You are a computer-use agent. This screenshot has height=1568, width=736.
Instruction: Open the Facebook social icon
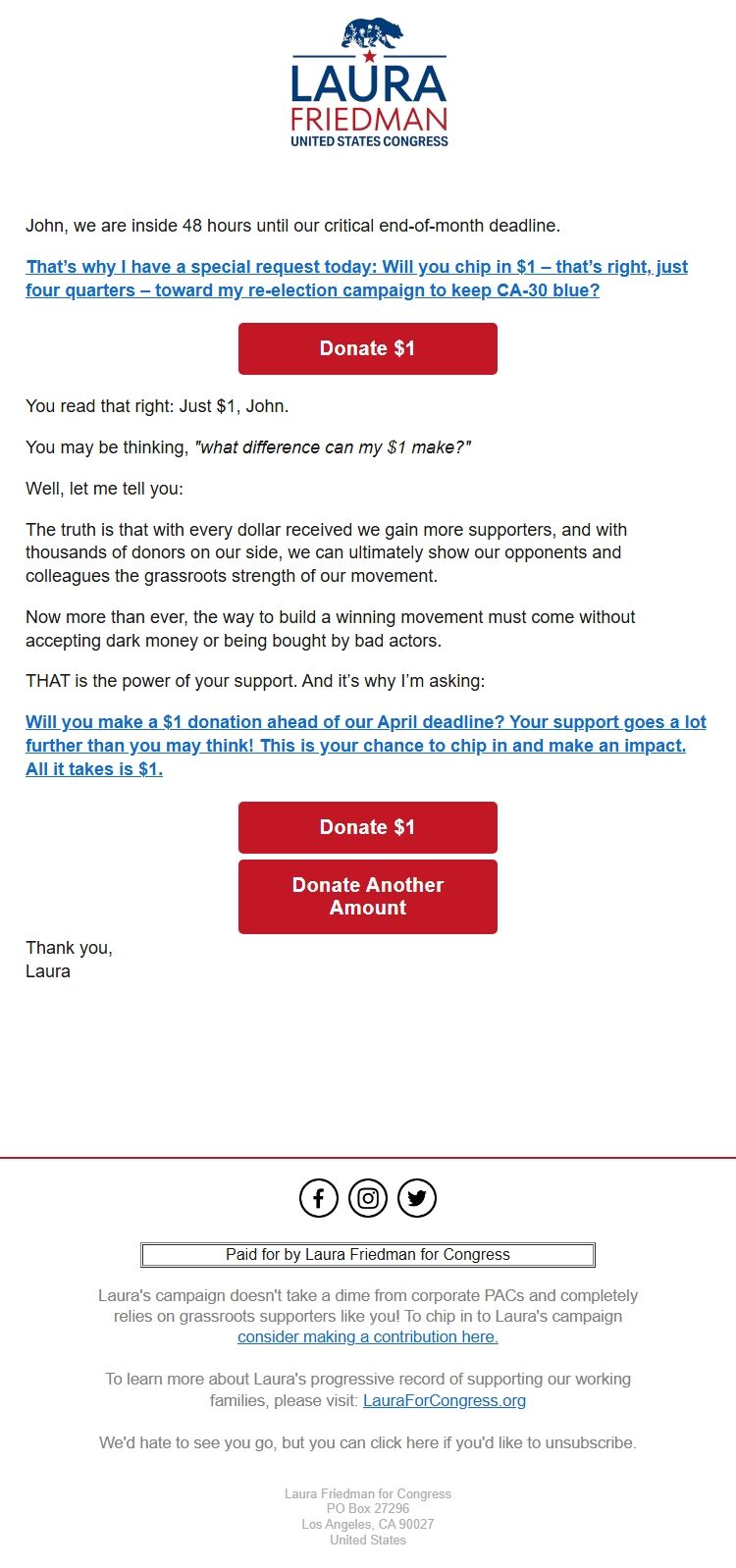(319, 1198)
